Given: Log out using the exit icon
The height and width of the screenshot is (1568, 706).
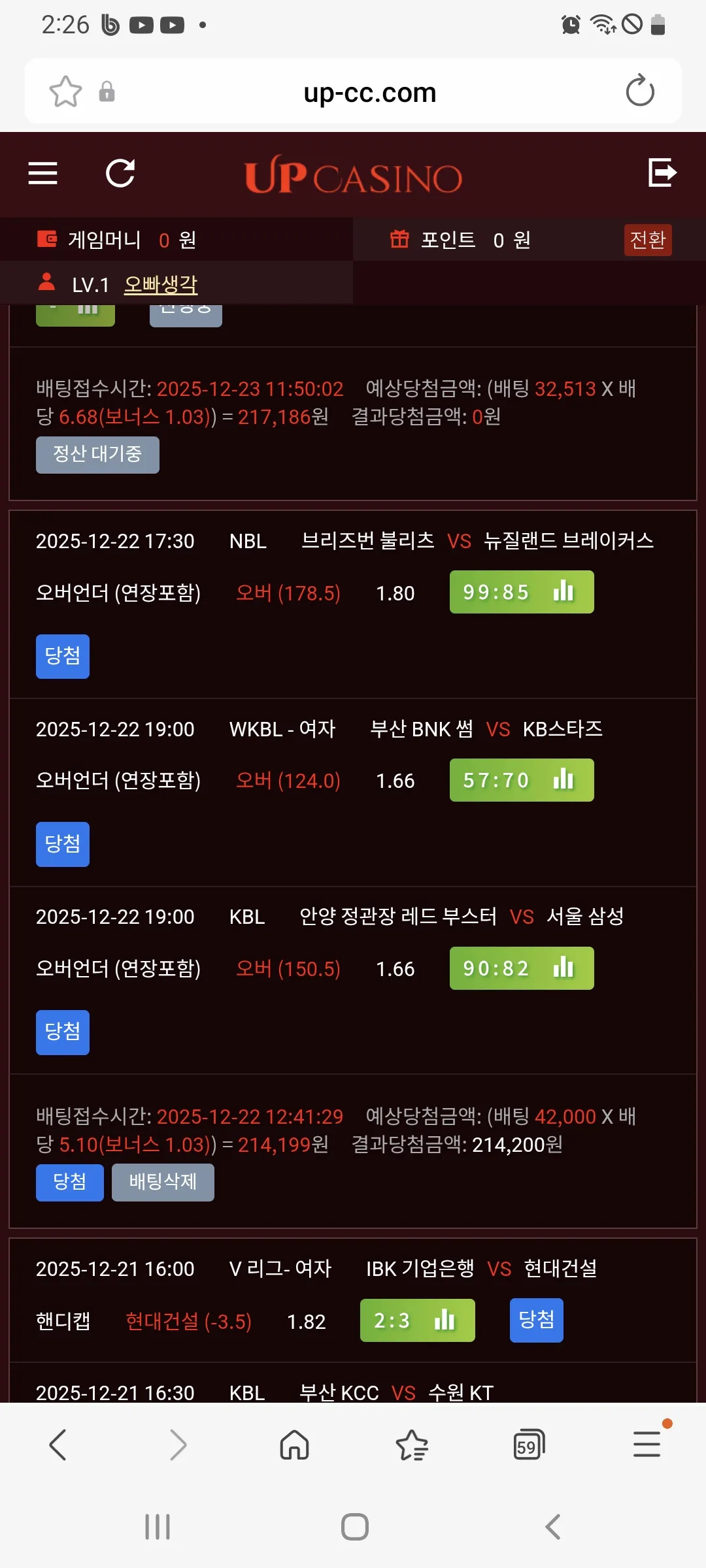Looking at the screenshot, I should [662, 172].
